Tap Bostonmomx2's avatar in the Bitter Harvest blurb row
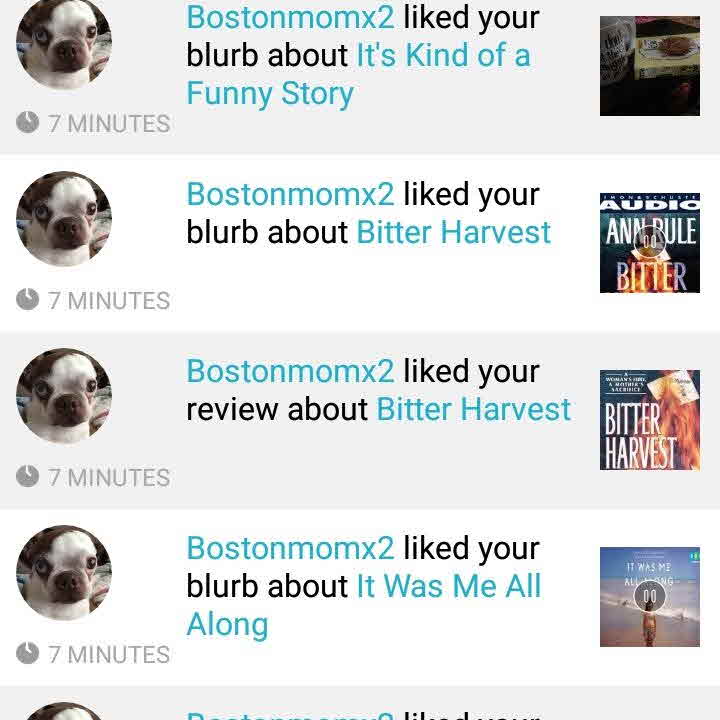This screenshot has height=720, width=720. pos(64,219)
